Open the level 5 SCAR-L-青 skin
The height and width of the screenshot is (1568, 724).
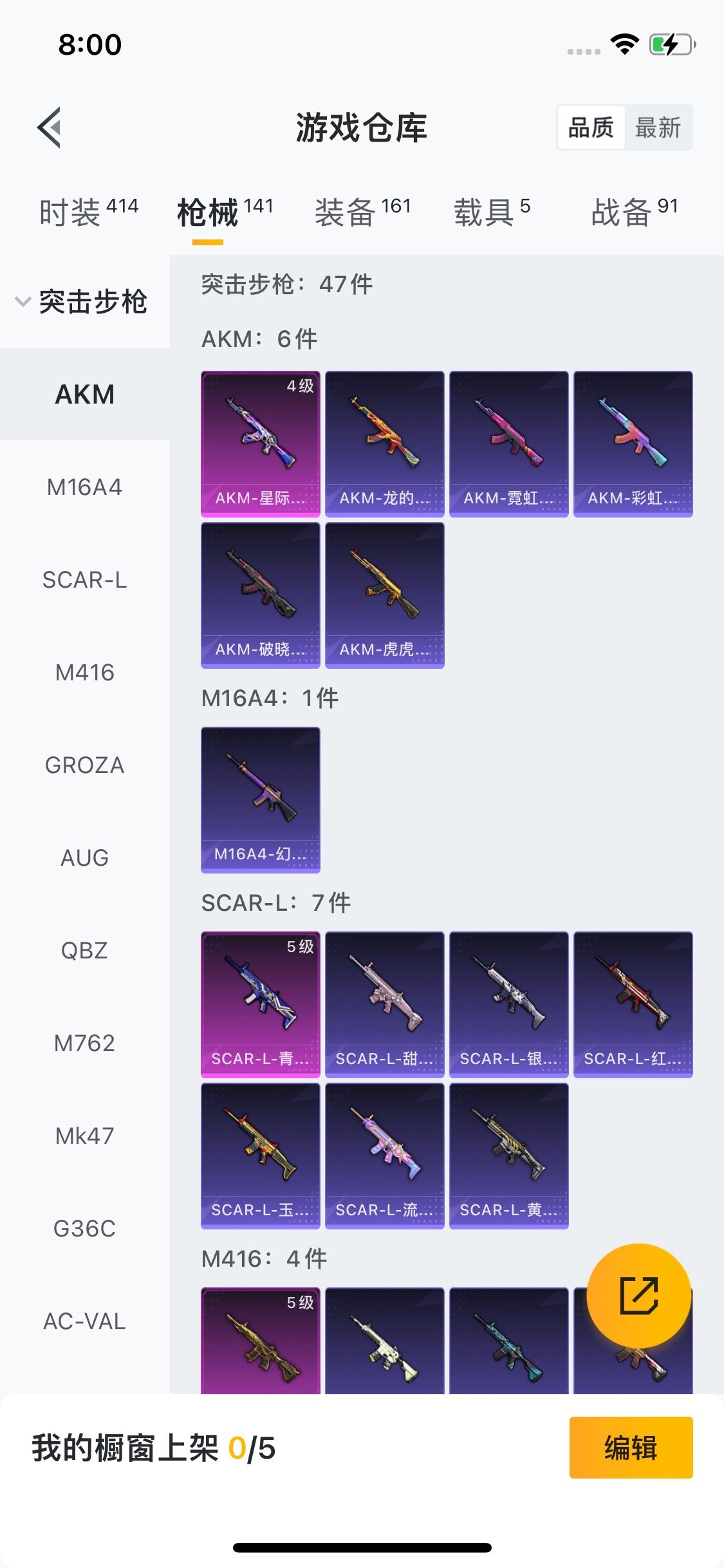tap(261, 1004)
